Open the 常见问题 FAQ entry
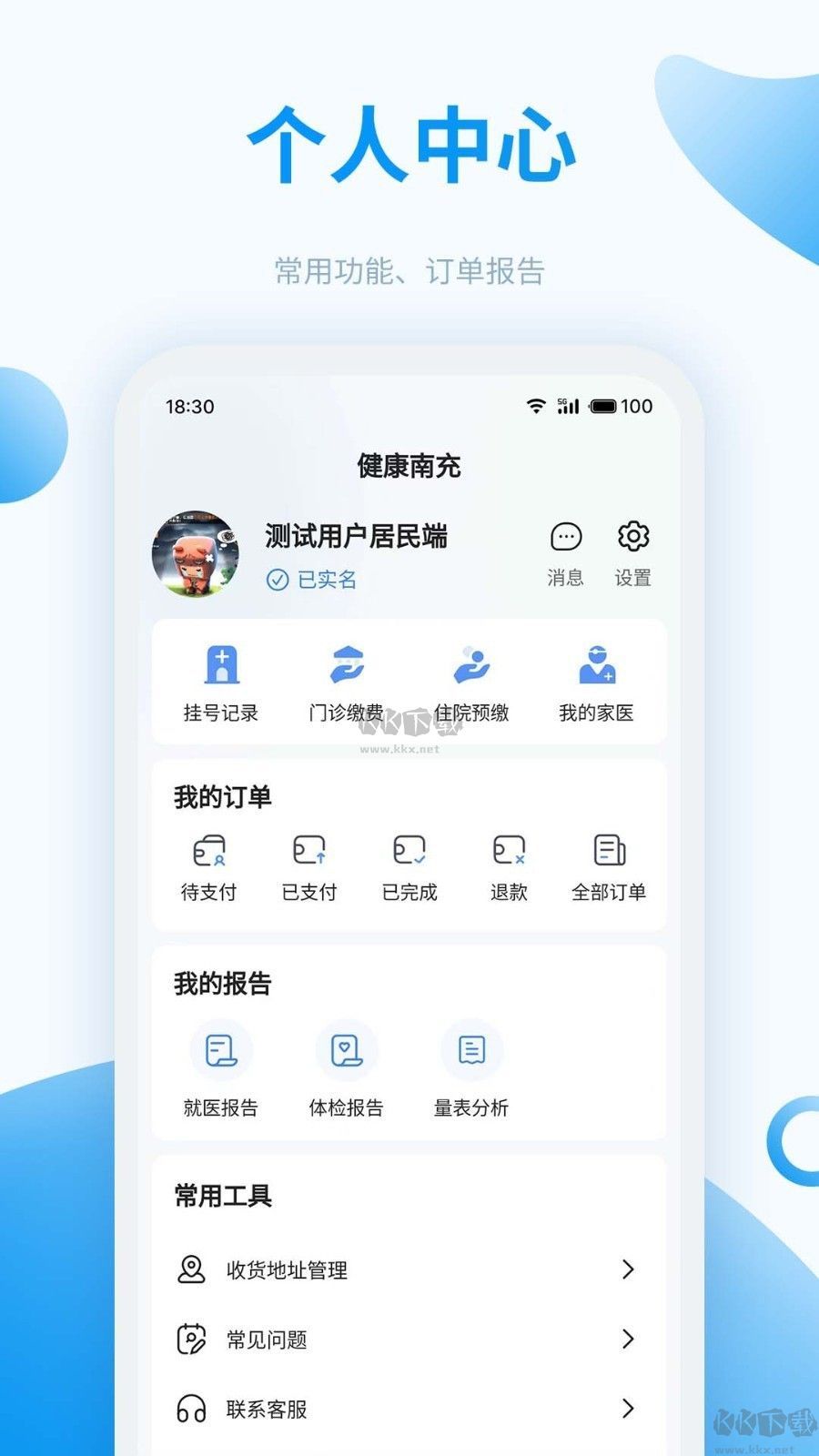 point(264,1339)
